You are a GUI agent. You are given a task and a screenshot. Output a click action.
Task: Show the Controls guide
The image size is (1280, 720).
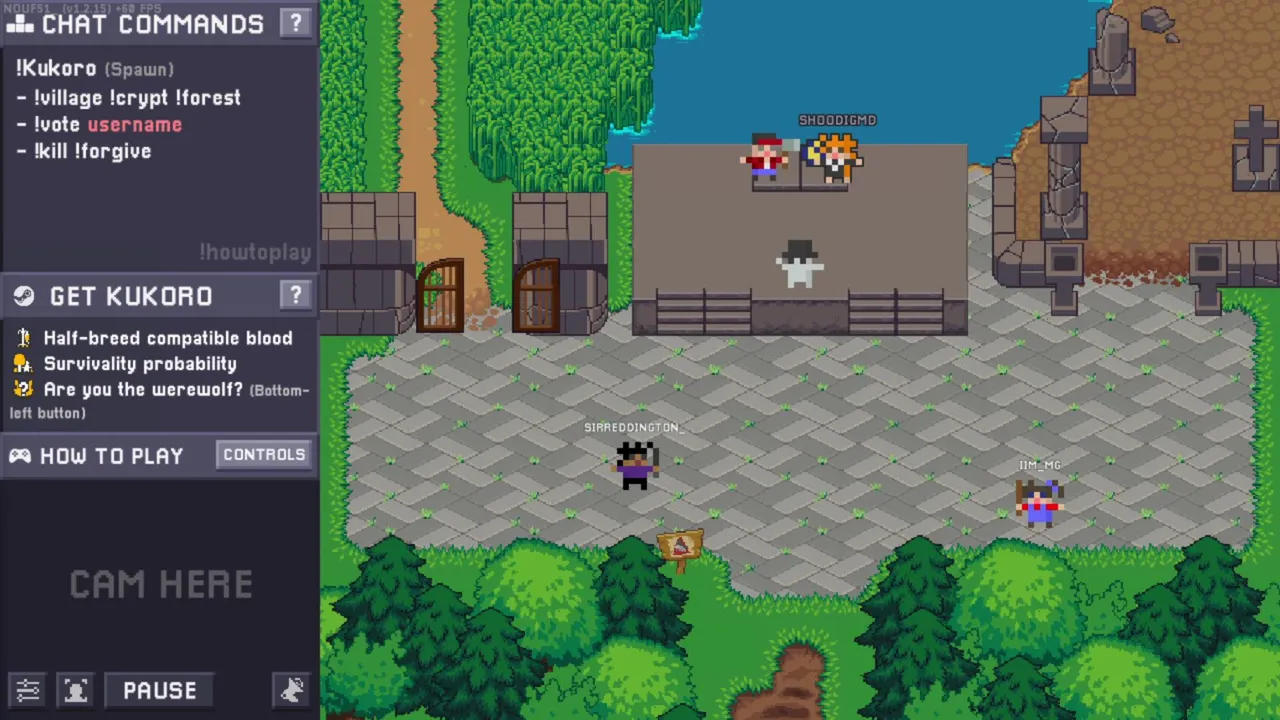point(264,455)
